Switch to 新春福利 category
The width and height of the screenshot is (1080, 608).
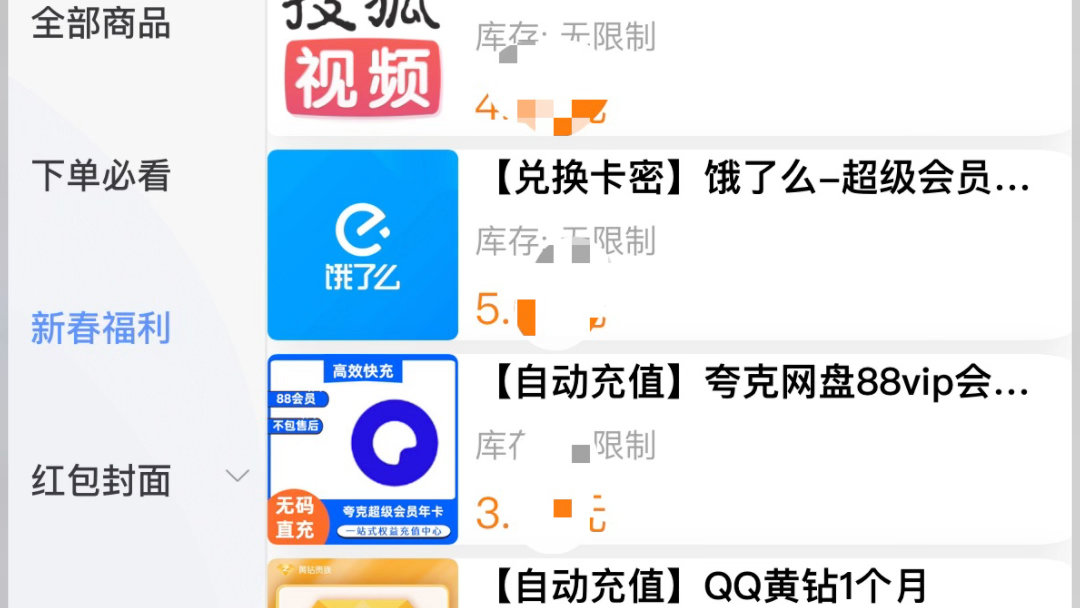101,329
